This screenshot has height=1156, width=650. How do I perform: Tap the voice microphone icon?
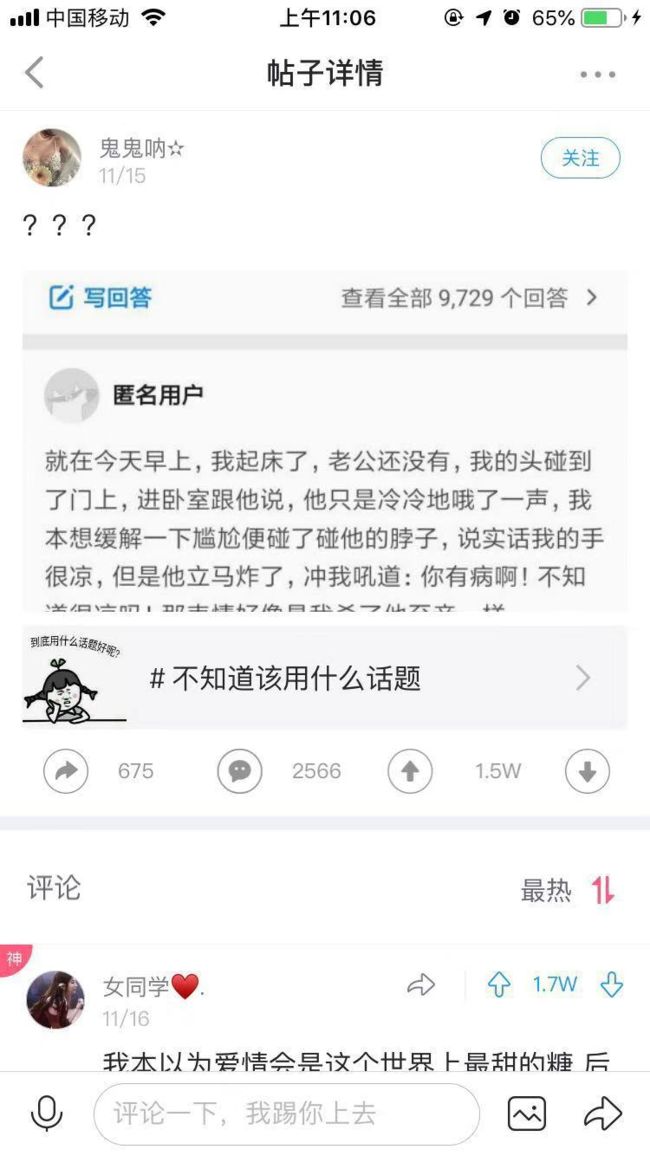[x=46, y=1113]
